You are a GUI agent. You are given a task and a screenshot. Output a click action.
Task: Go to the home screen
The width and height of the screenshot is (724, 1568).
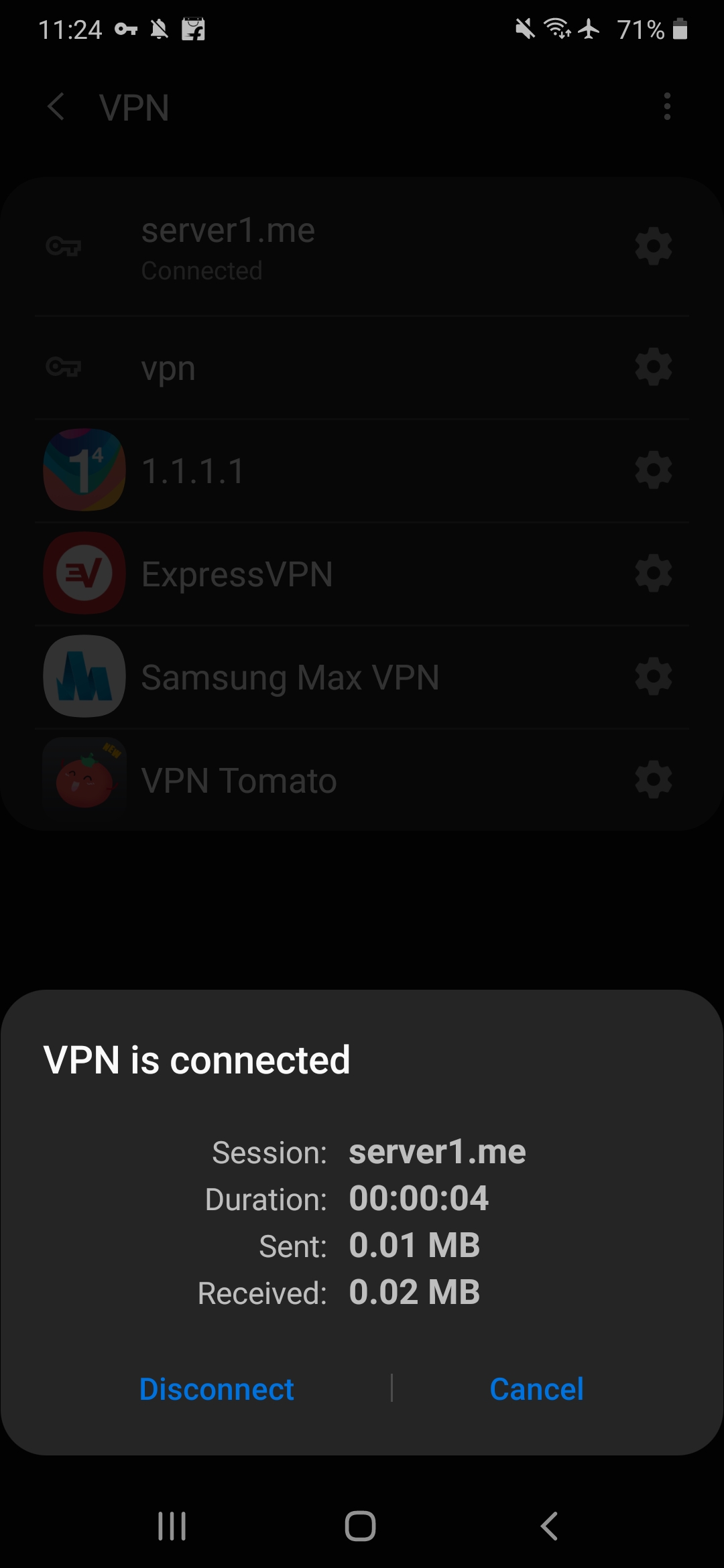tap(361, 1526)
